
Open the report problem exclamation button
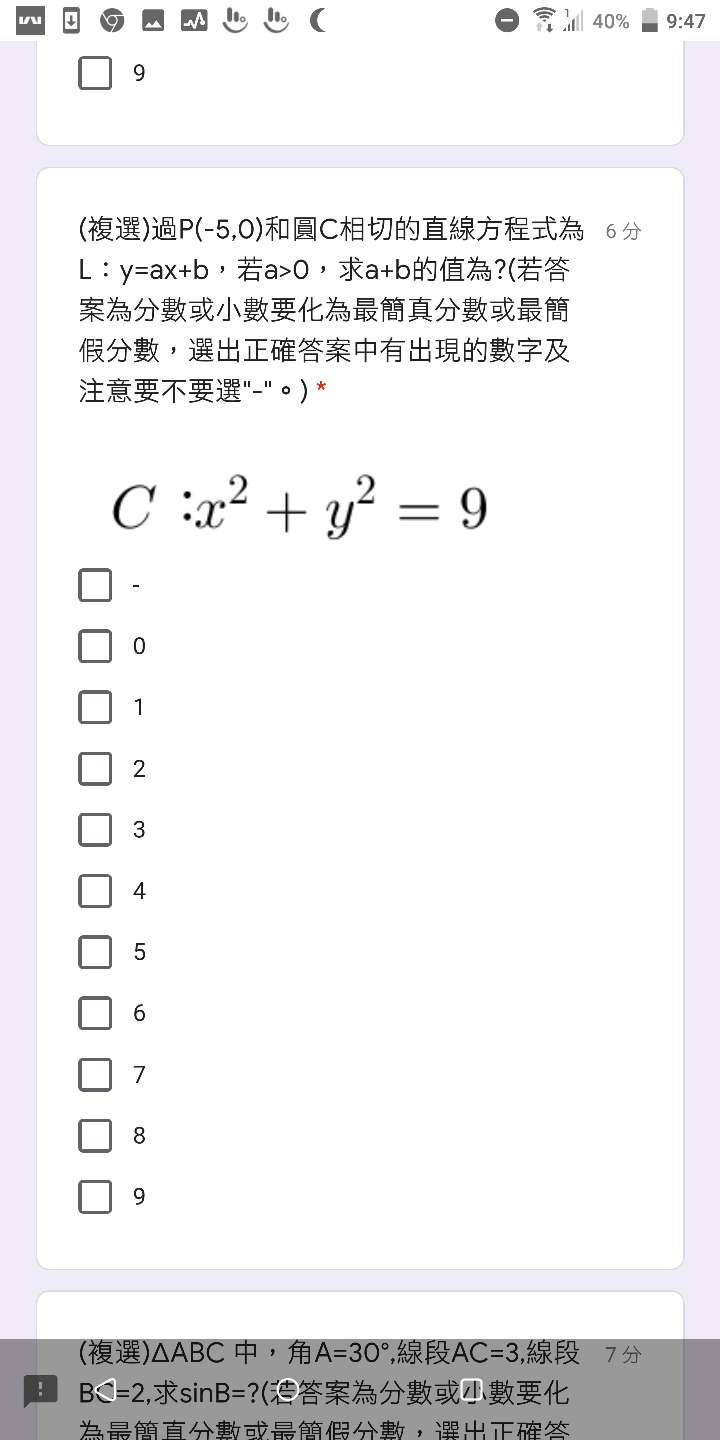click(41, 1390)
